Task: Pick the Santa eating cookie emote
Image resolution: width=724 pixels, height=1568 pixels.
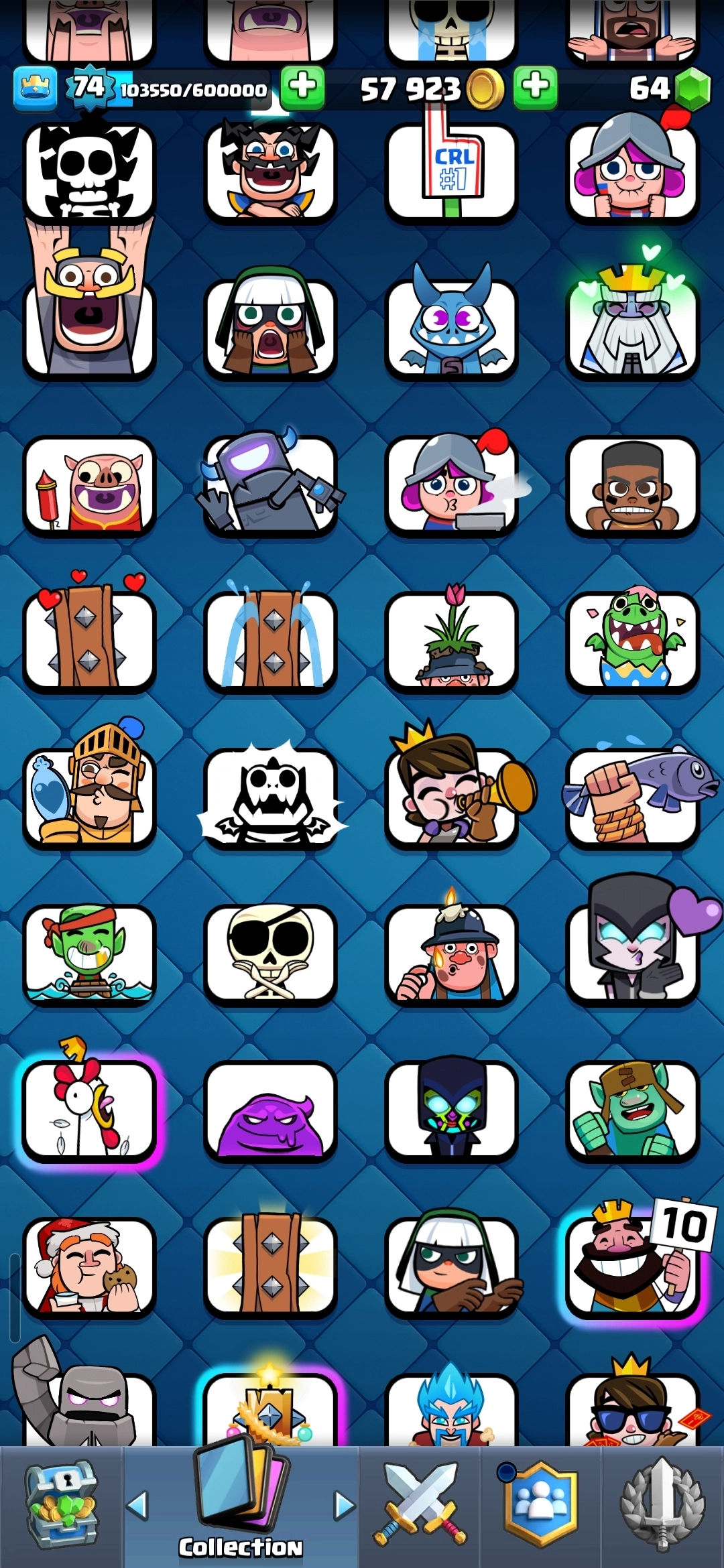Action: click(x=89, y=1266)
